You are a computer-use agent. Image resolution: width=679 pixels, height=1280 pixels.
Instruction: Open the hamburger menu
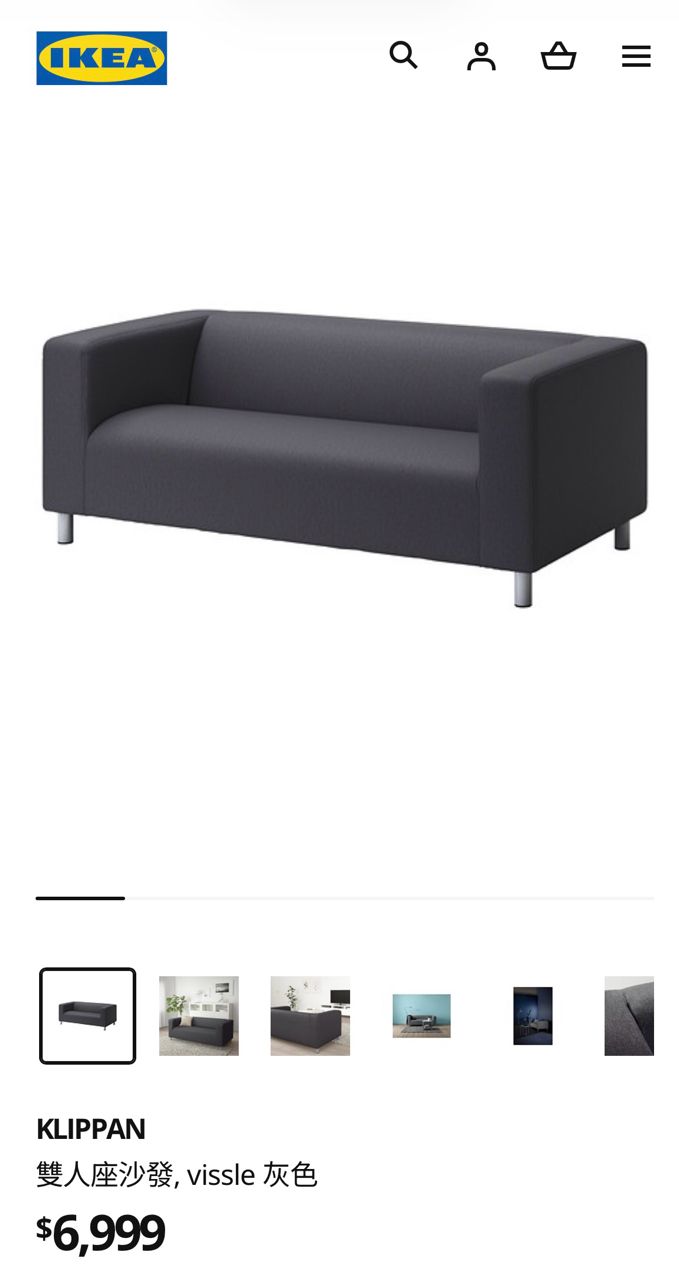point(636,56)
